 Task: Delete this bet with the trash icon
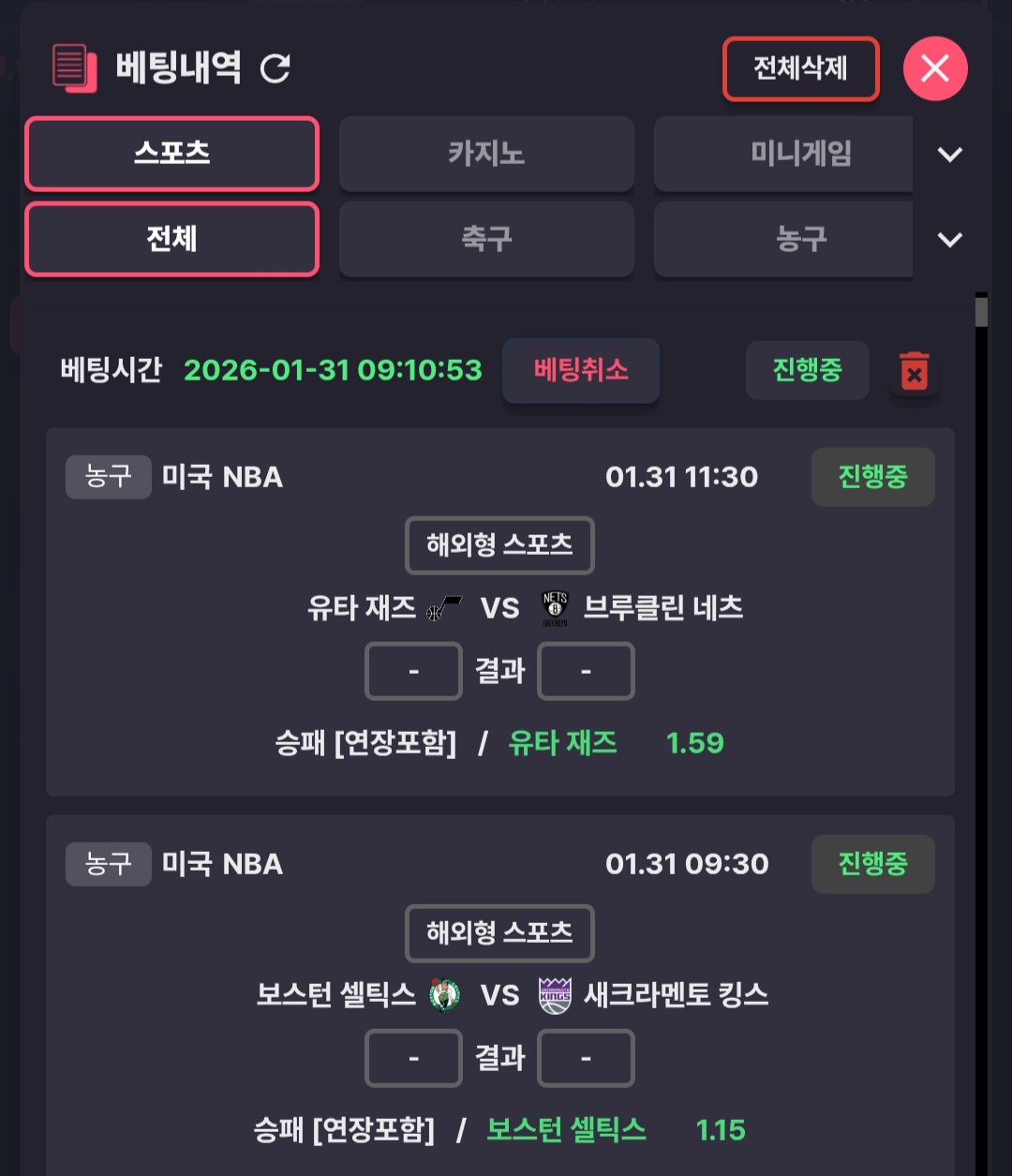(914, 371)
